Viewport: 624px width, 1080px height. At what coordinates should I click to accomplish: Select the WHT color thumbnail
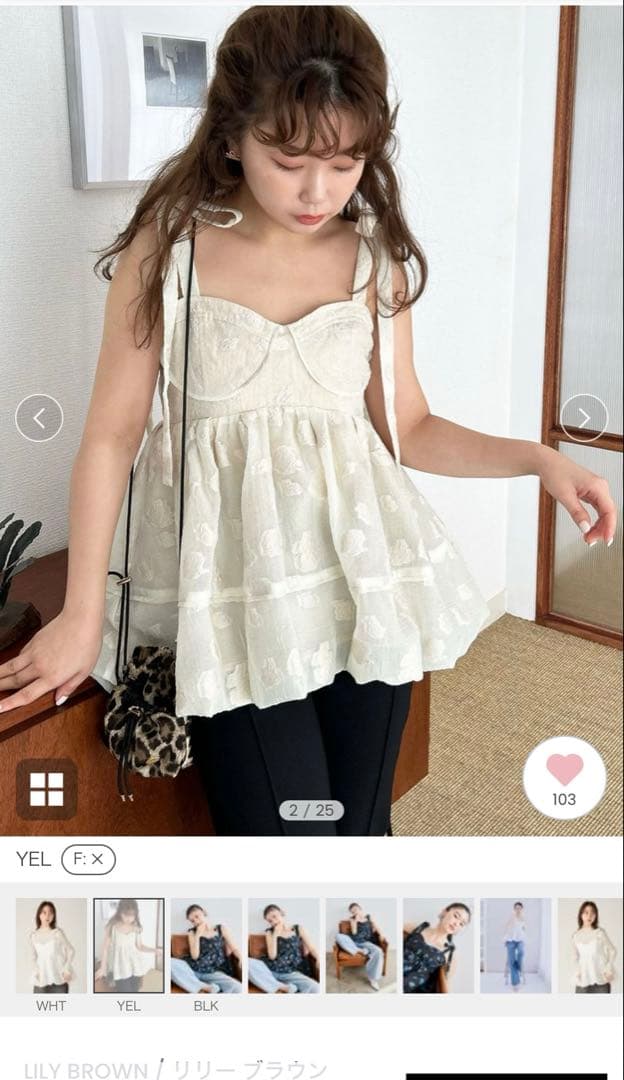[x=51, y=945]
